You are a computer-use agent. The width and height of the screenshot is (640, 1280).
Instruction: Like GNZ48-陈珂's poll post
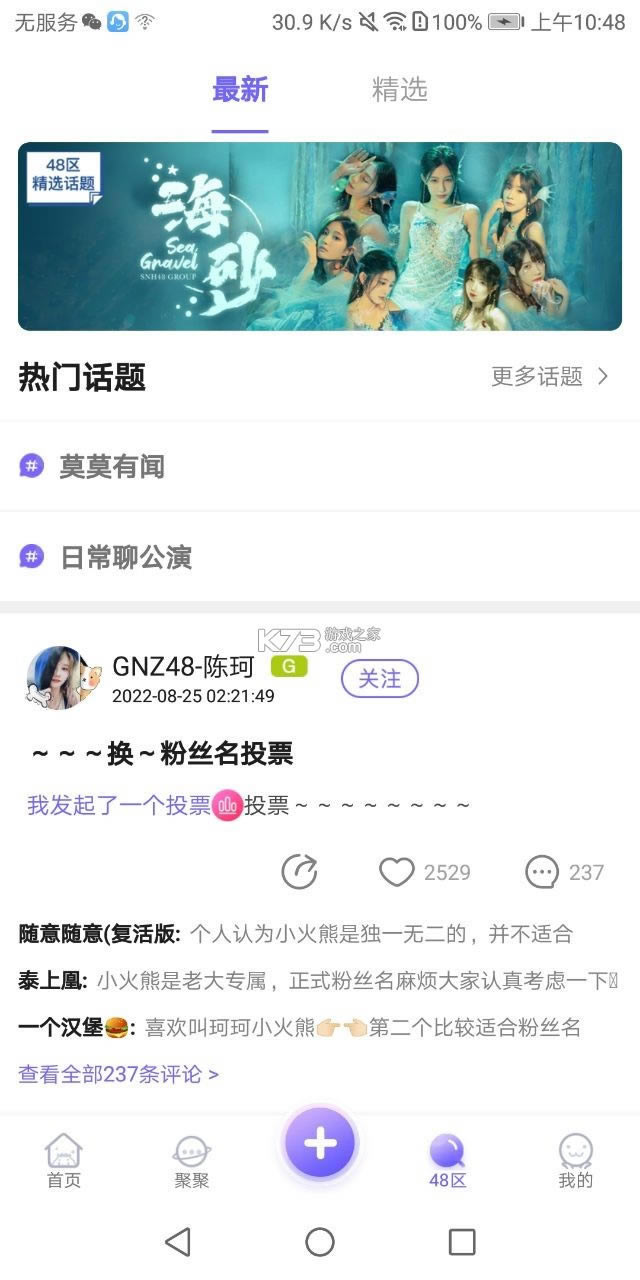(397, 872)
